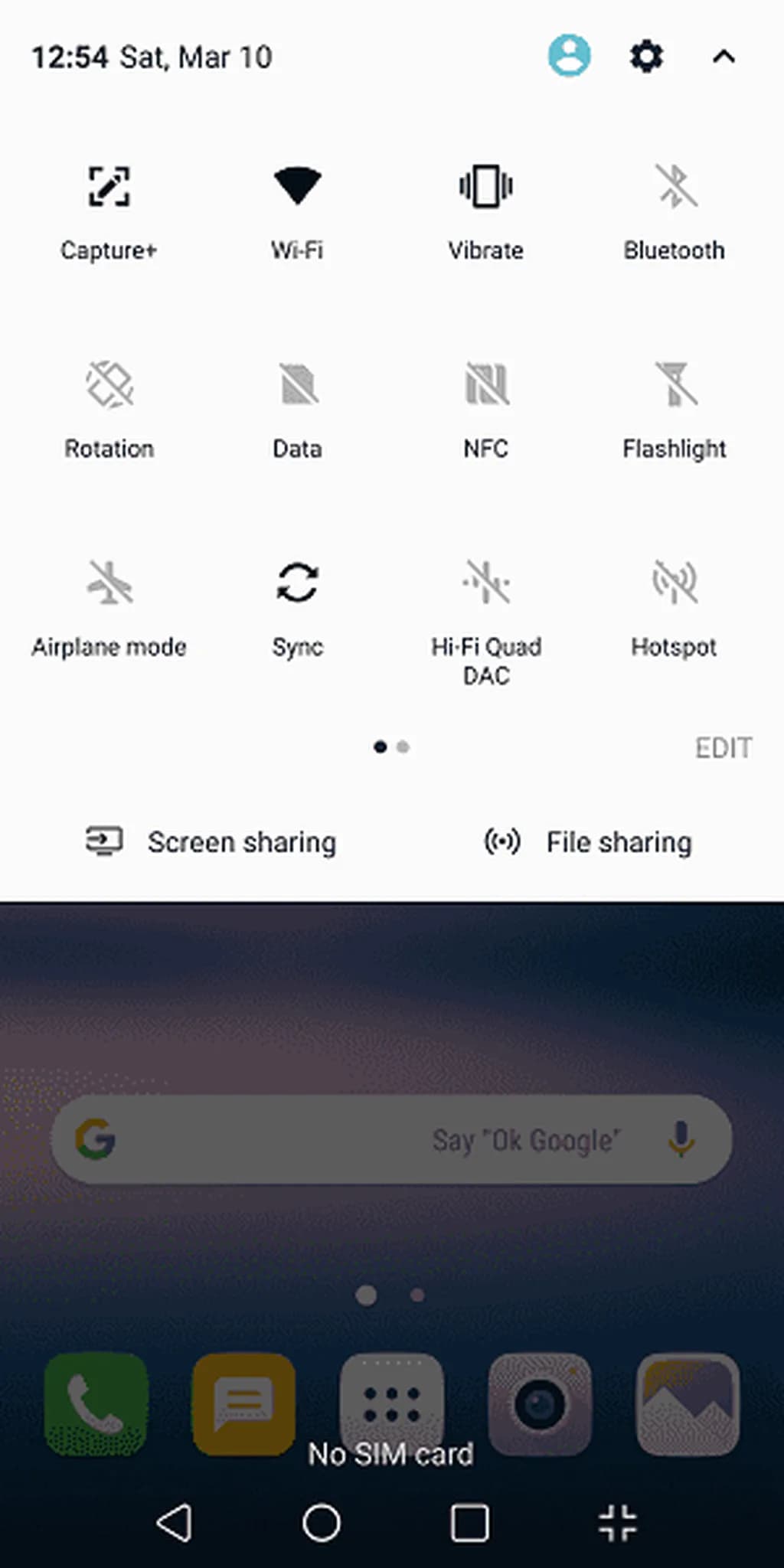Turn on the Hotspot
The image size is (784, 1568).
pos(674,582)
